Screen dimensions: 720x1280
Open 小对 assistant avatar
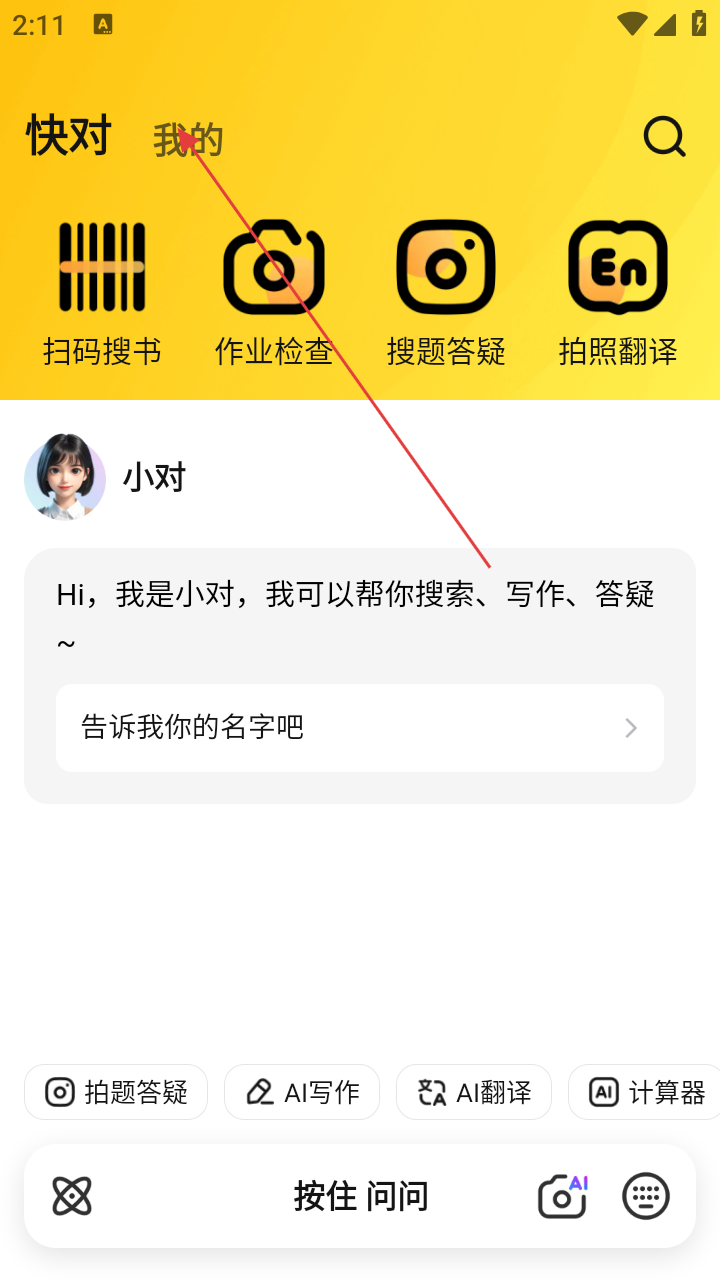[65, 477]
